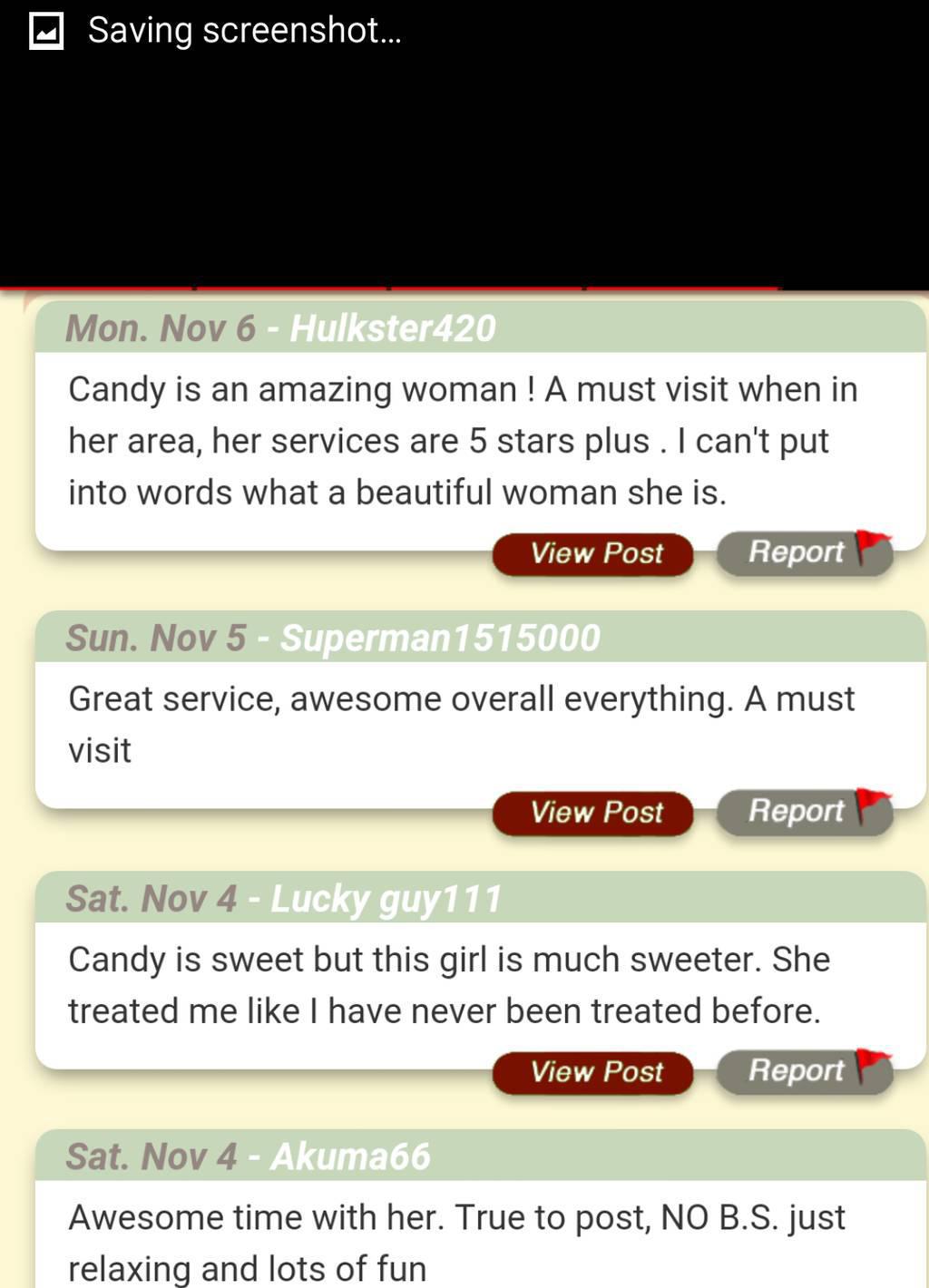Viewport: 929px width, 1288px height.
Task: View Hulkster420's post
Action: coord(592,553)
